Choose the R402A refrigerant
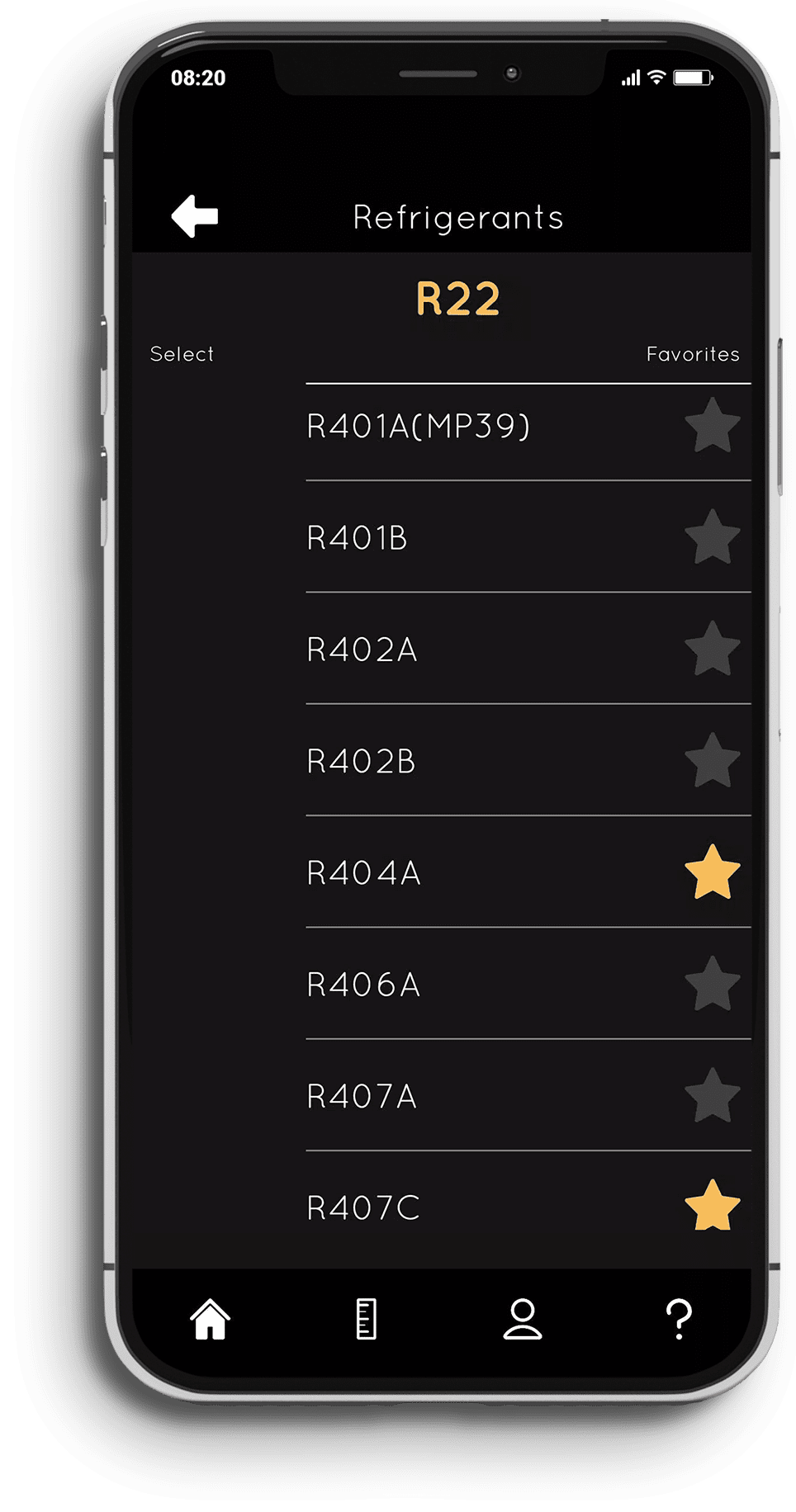 [362, 650]
